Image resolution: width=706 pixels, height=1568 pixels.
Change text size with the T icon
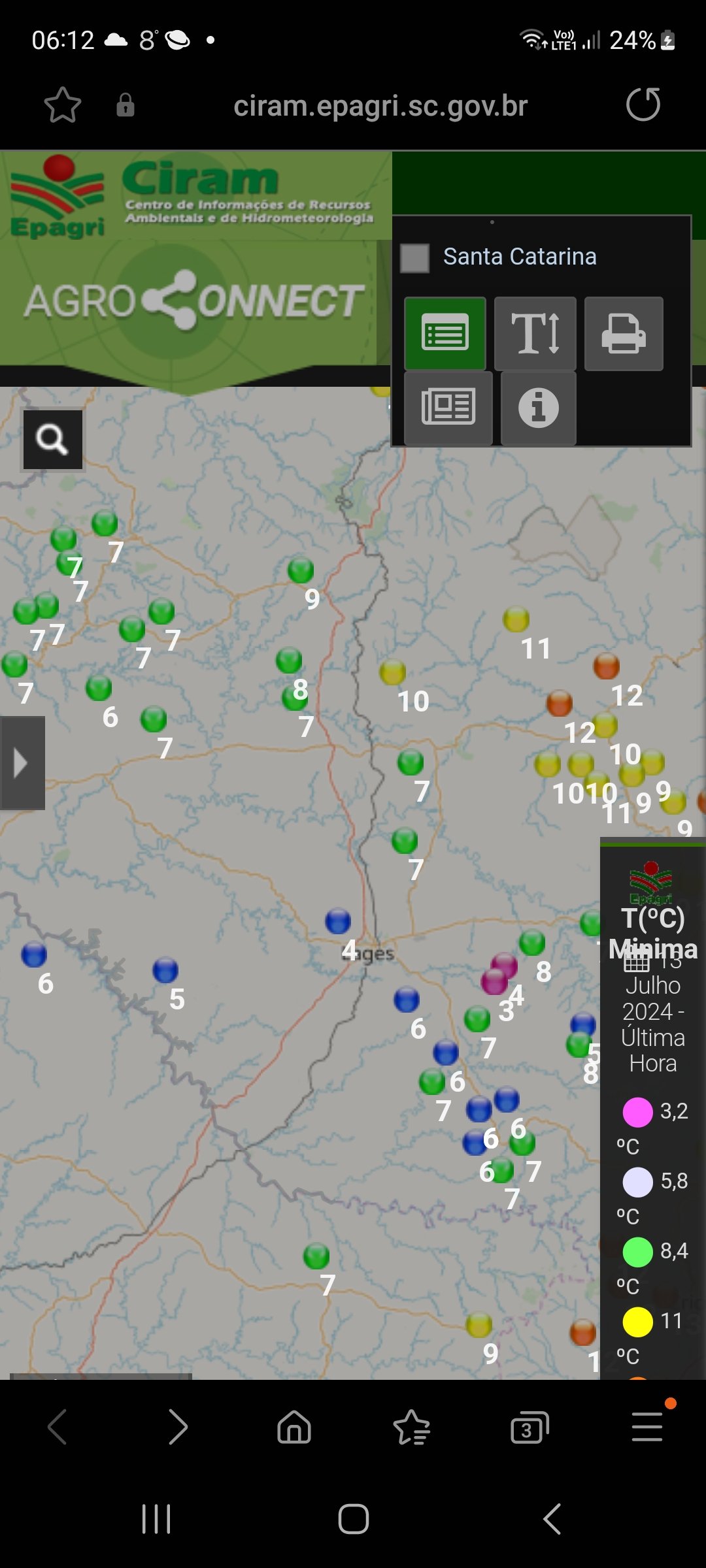tap(535, 334)
